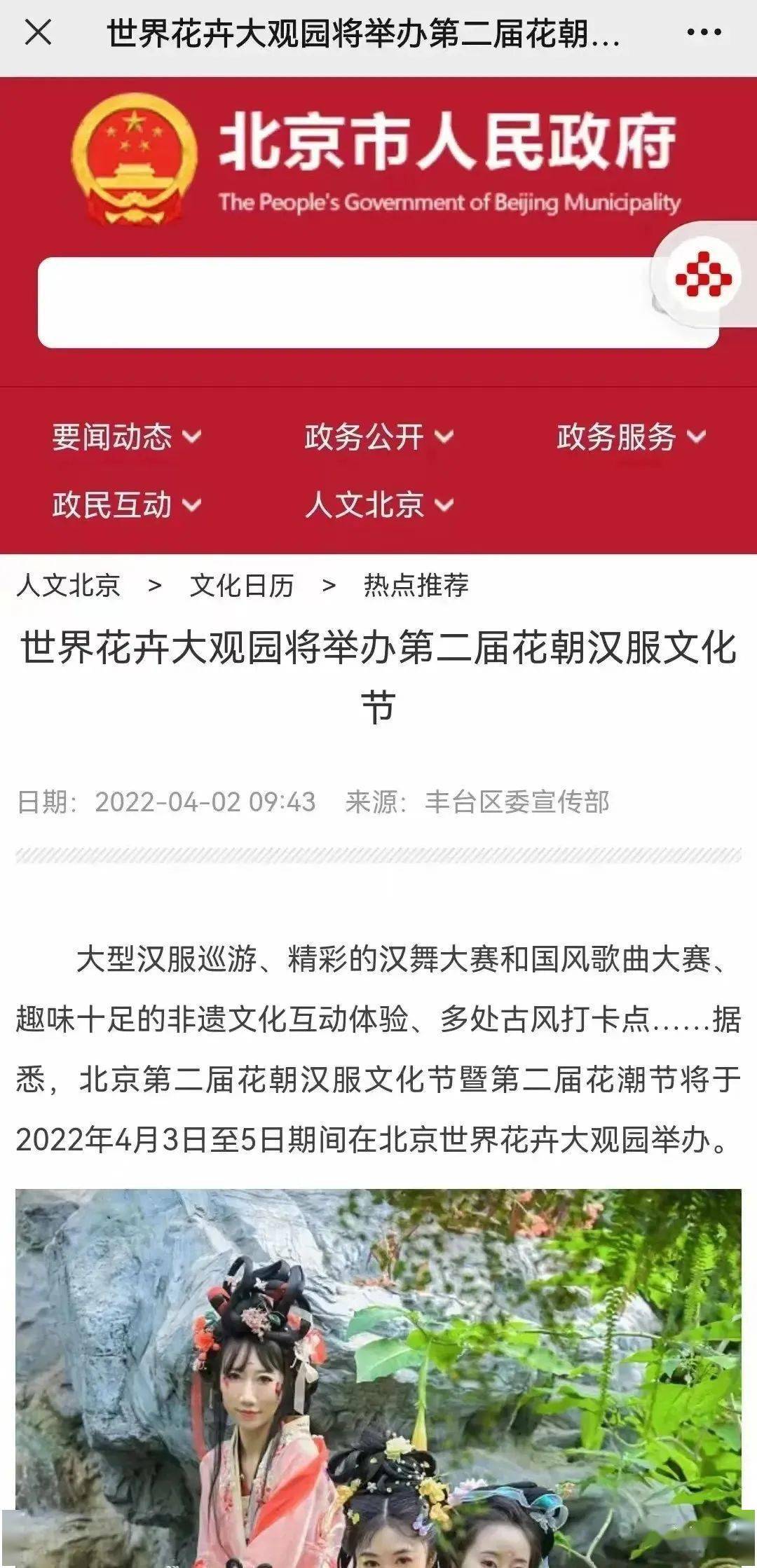Close the in-app browser page

click(38, 32)
